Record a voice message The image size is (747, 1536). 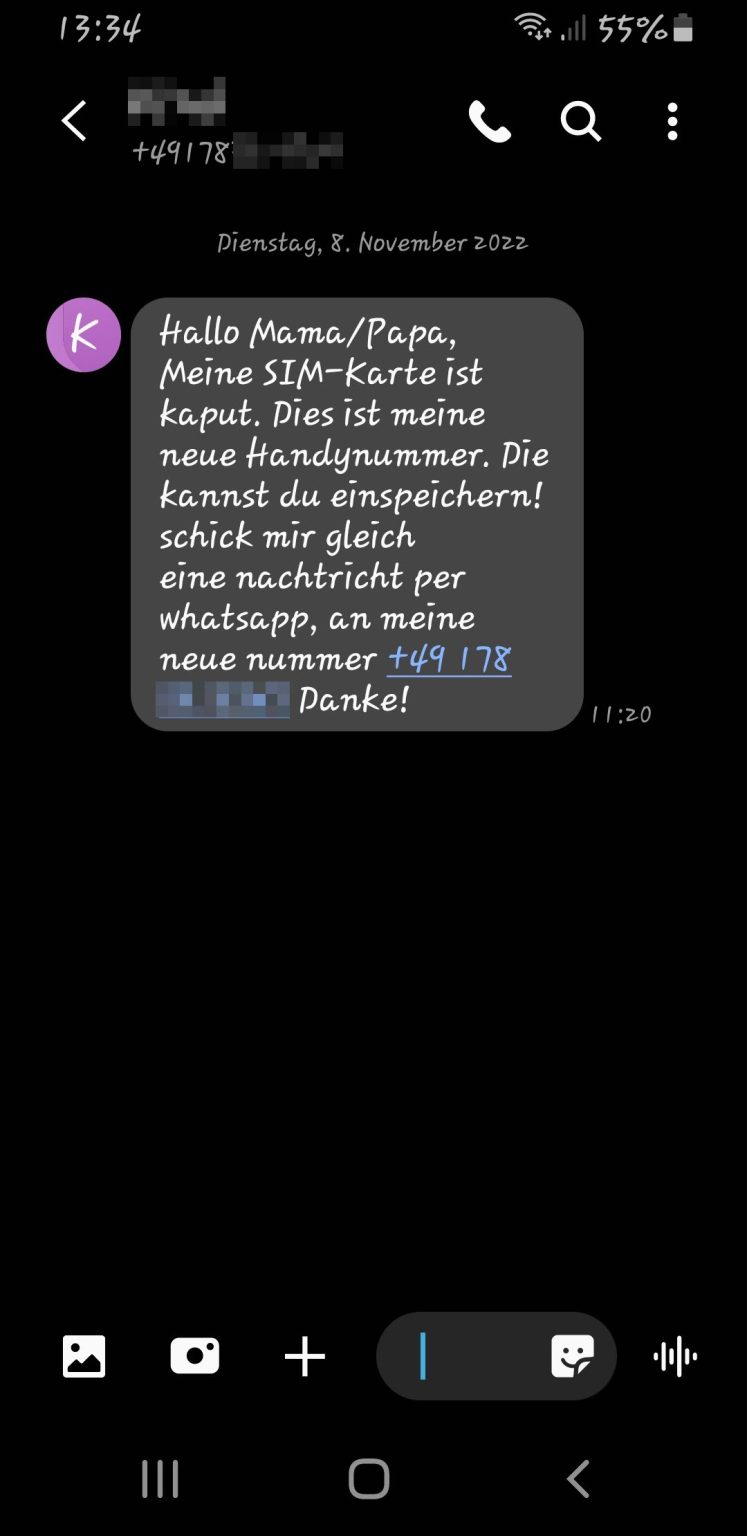[675, 1357]
